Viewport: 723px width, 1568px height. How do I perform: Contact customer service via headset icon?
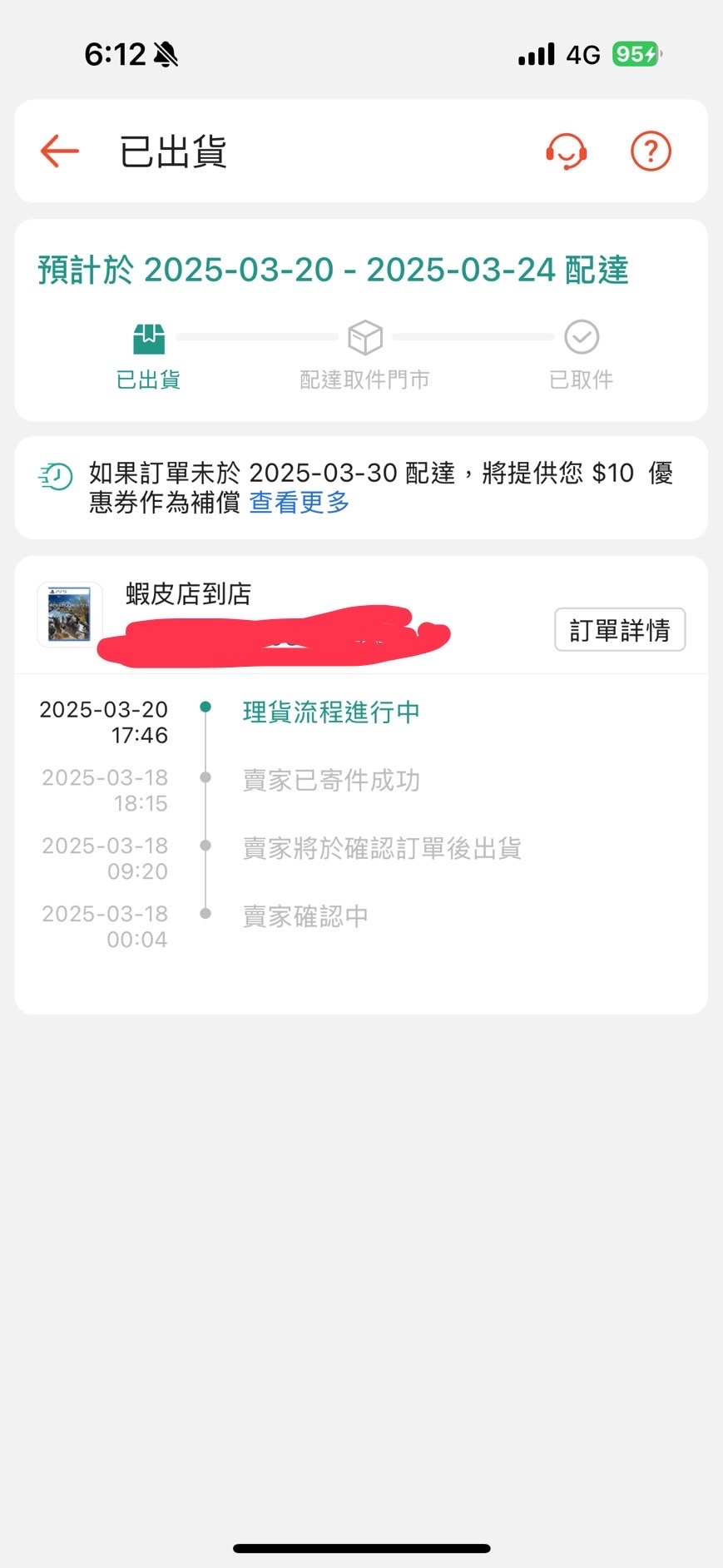click(x=567, y=151)
